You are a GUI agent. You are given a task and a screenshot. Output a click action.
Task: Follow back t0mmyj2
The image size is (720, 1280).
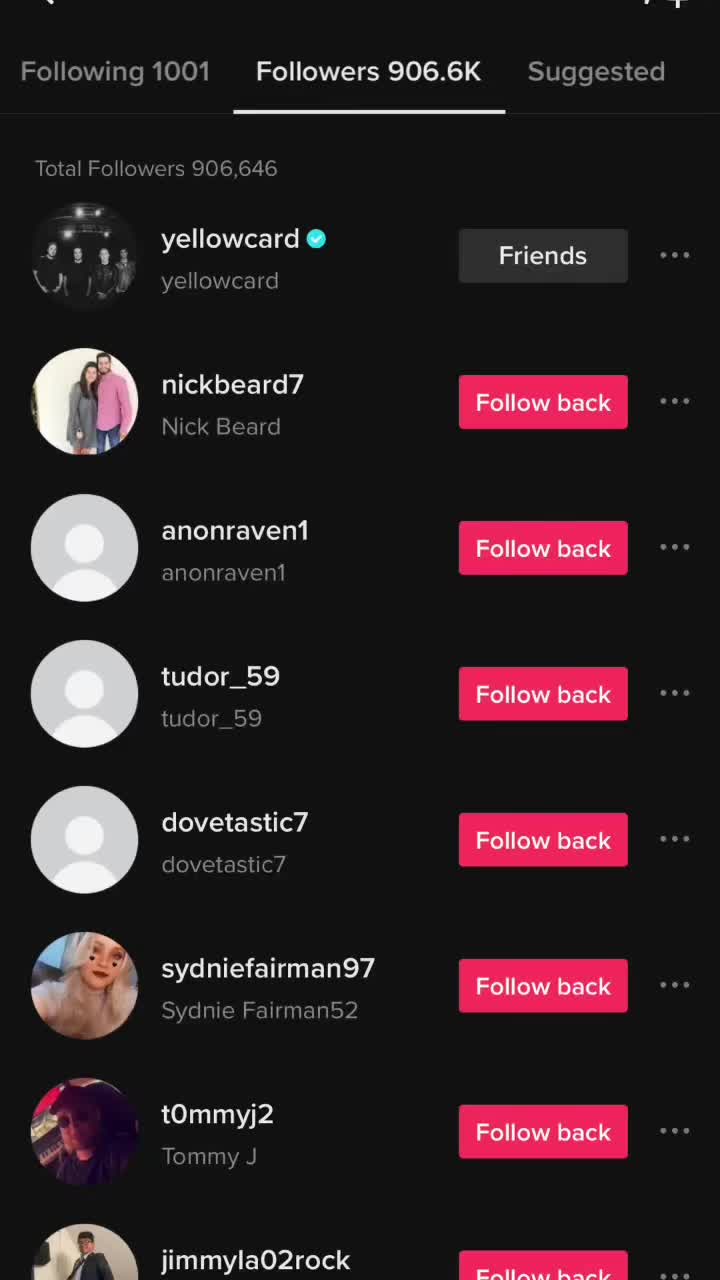[x=543, y=1132]
